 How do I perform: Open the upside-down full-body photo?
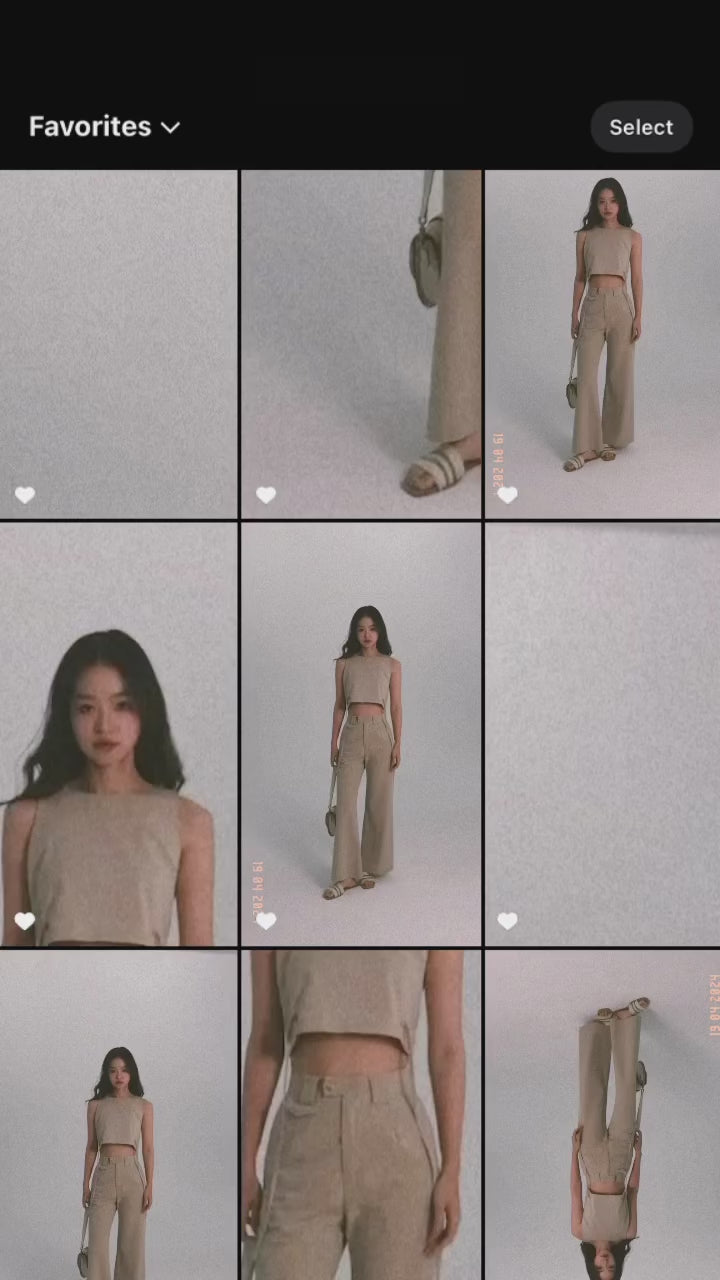pos(603,1115)
